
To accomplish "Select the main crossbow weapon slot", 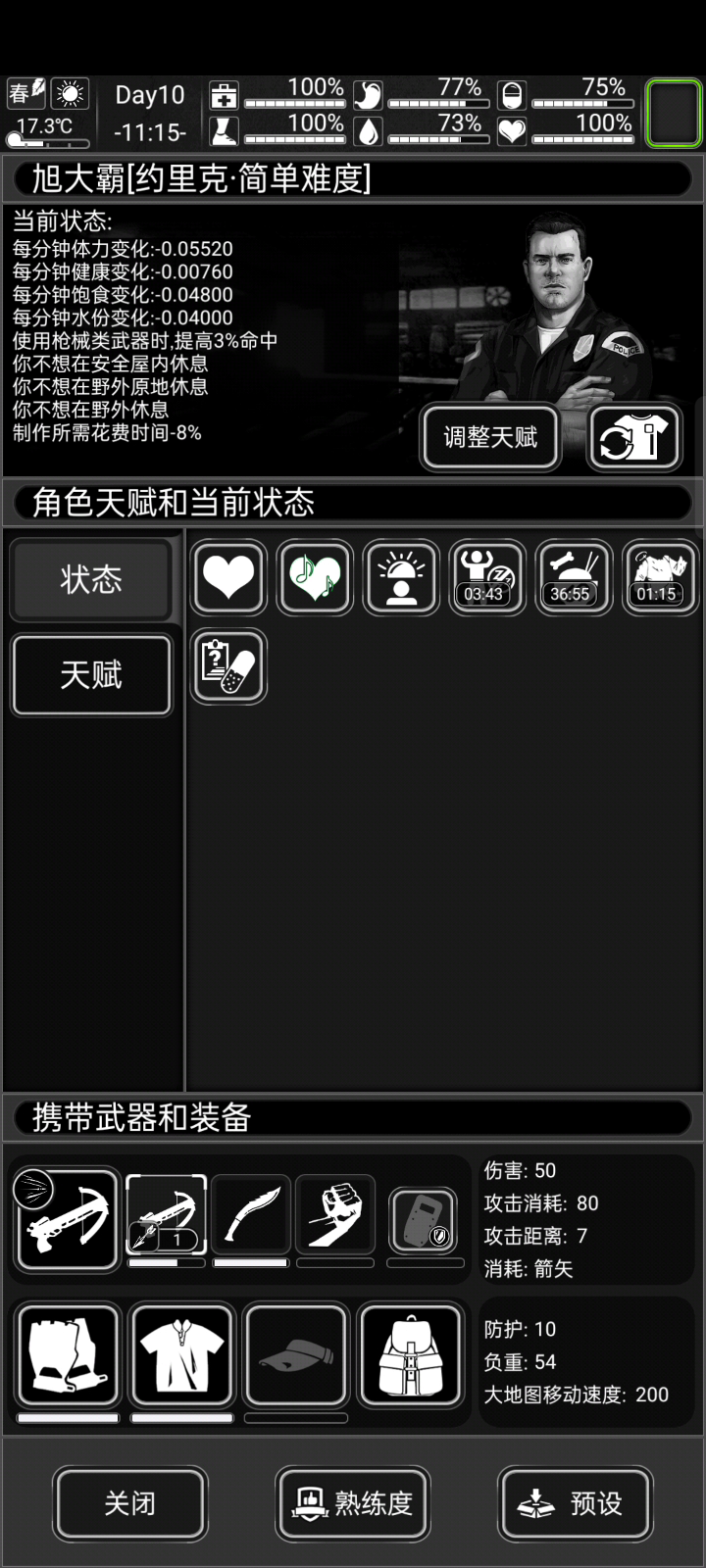I will coord(68,1220).
